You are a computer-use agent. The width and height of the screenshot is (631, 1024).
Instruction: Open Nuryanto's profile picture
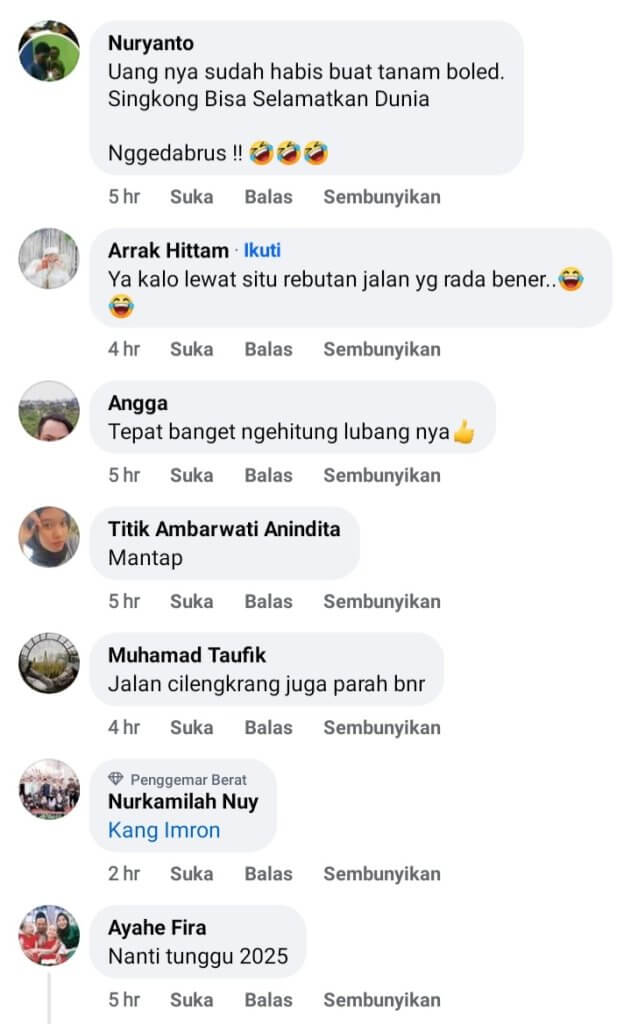49,51
